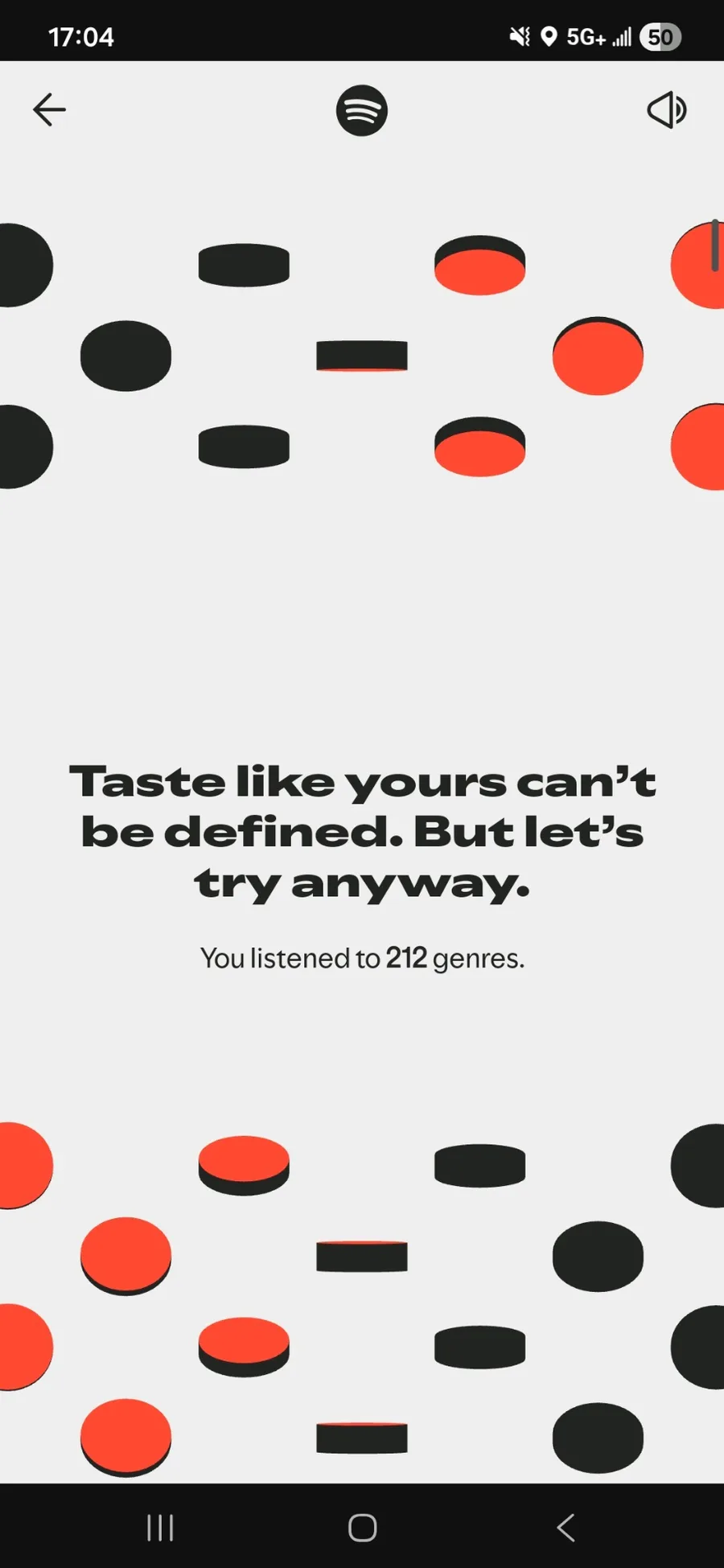
Task: Go back using the top arrow
Action: pyautogui.click(x=49, y=110)
